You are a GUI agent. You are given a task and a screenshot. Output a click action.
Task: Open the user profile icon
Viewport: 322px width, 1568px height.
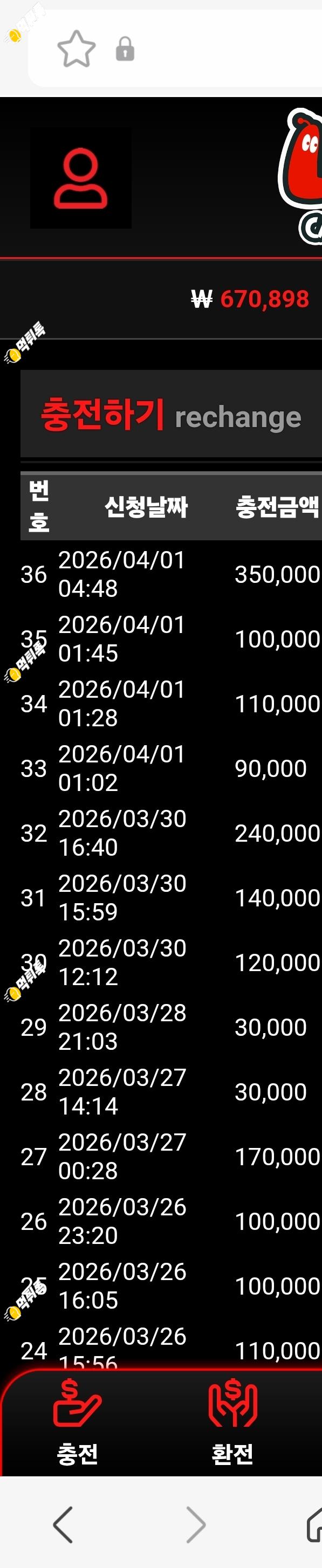81,179
